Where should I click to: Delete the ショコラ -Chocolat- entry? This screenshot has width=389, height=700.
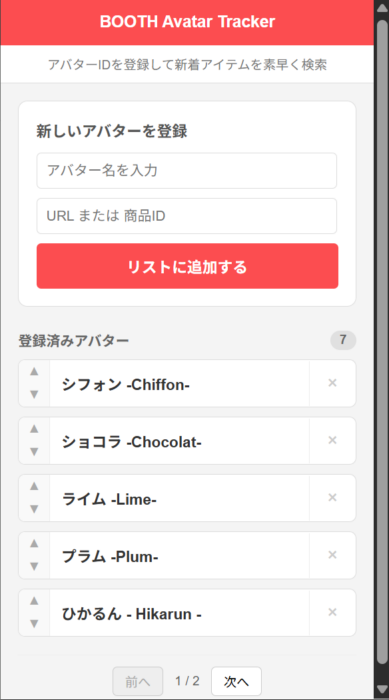pos(332,440)
